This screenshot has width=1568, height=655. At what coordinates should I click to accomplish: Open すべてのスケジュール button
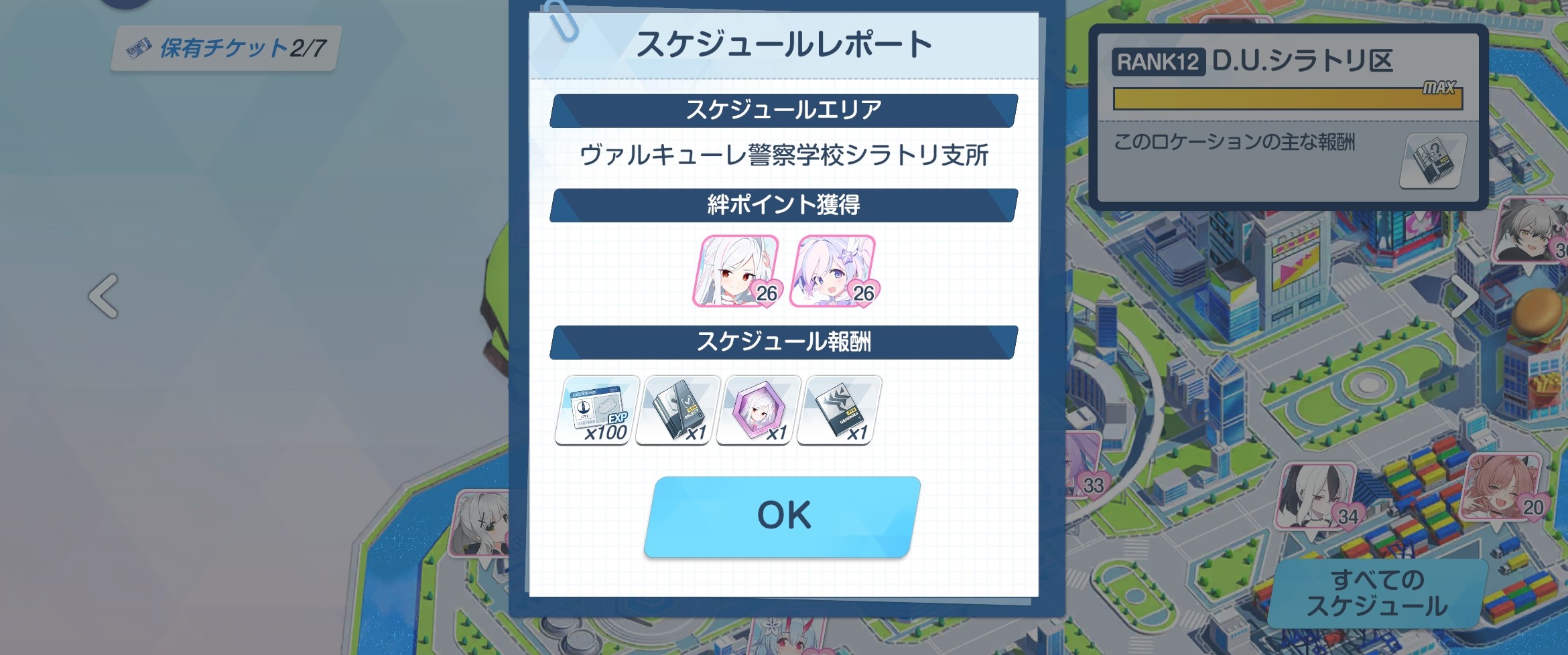click(x=1377, y=593)
